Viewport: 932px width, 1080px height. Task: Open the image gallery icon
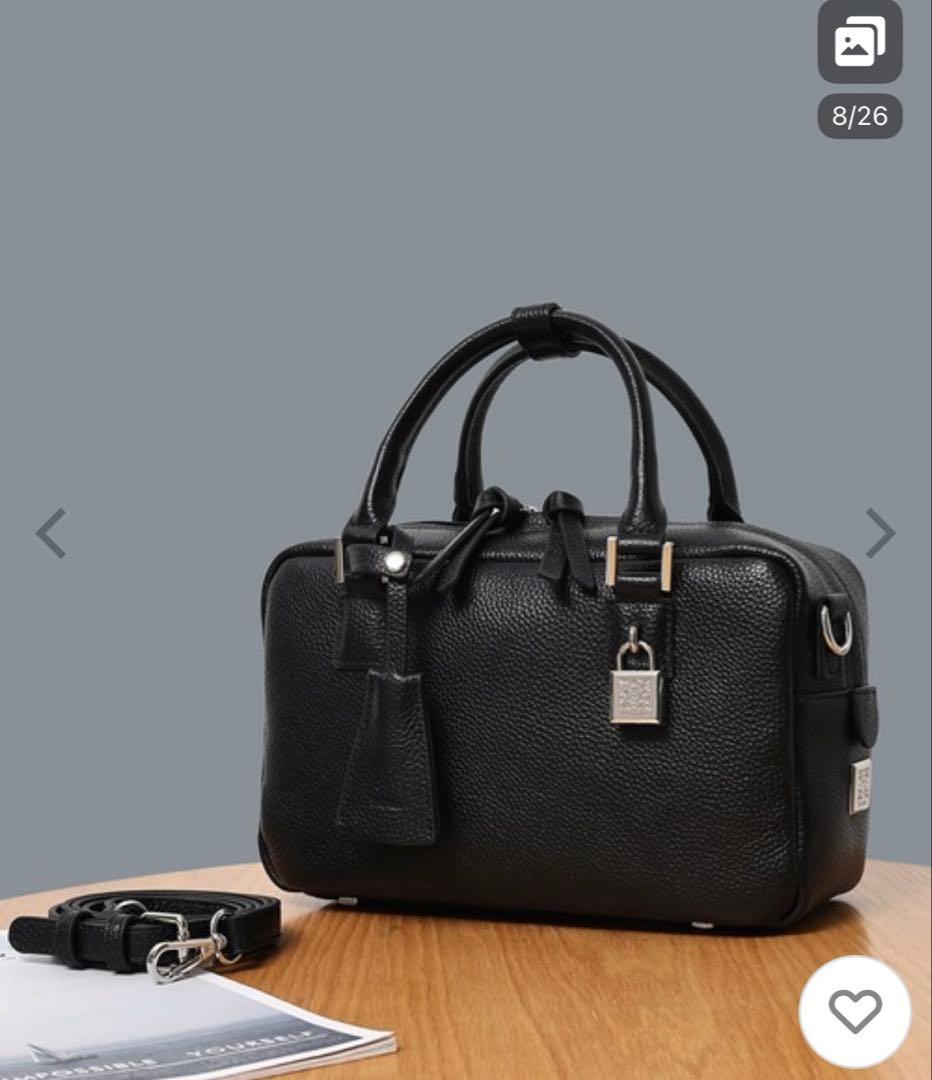point(859,42)
